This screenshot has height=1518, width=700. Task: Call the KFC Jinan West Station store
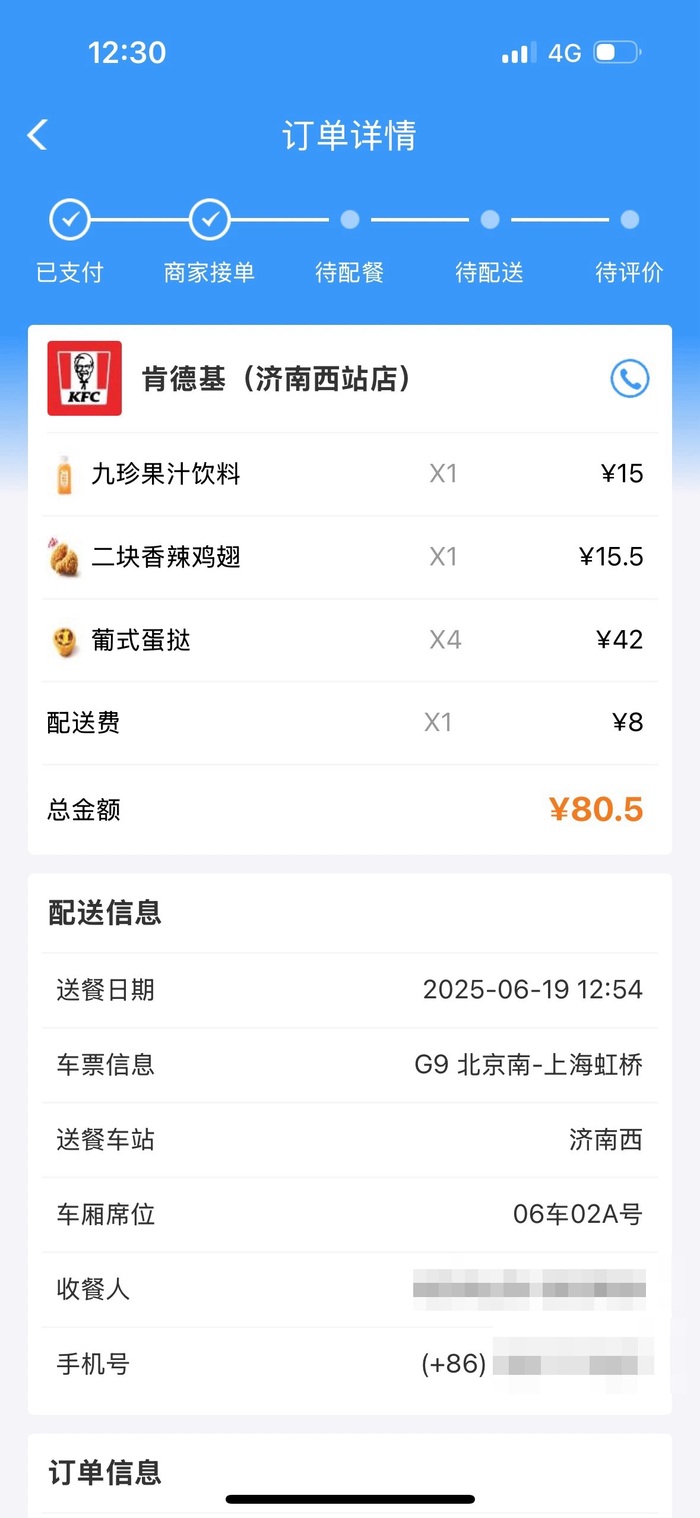coord(629,379)
